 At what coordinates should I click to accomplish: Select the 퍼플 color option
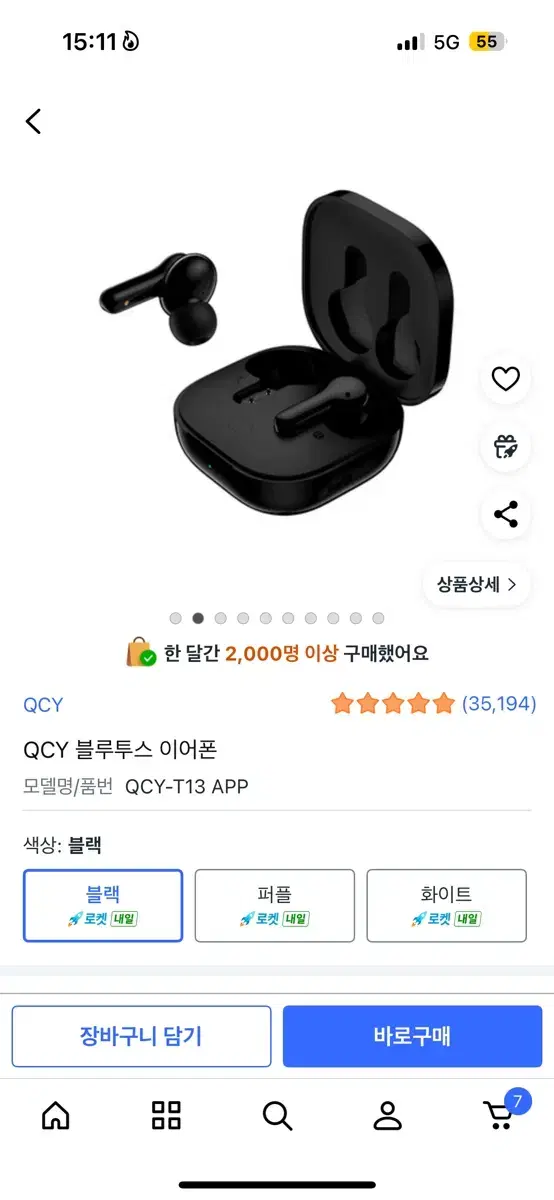click(275, 906)
